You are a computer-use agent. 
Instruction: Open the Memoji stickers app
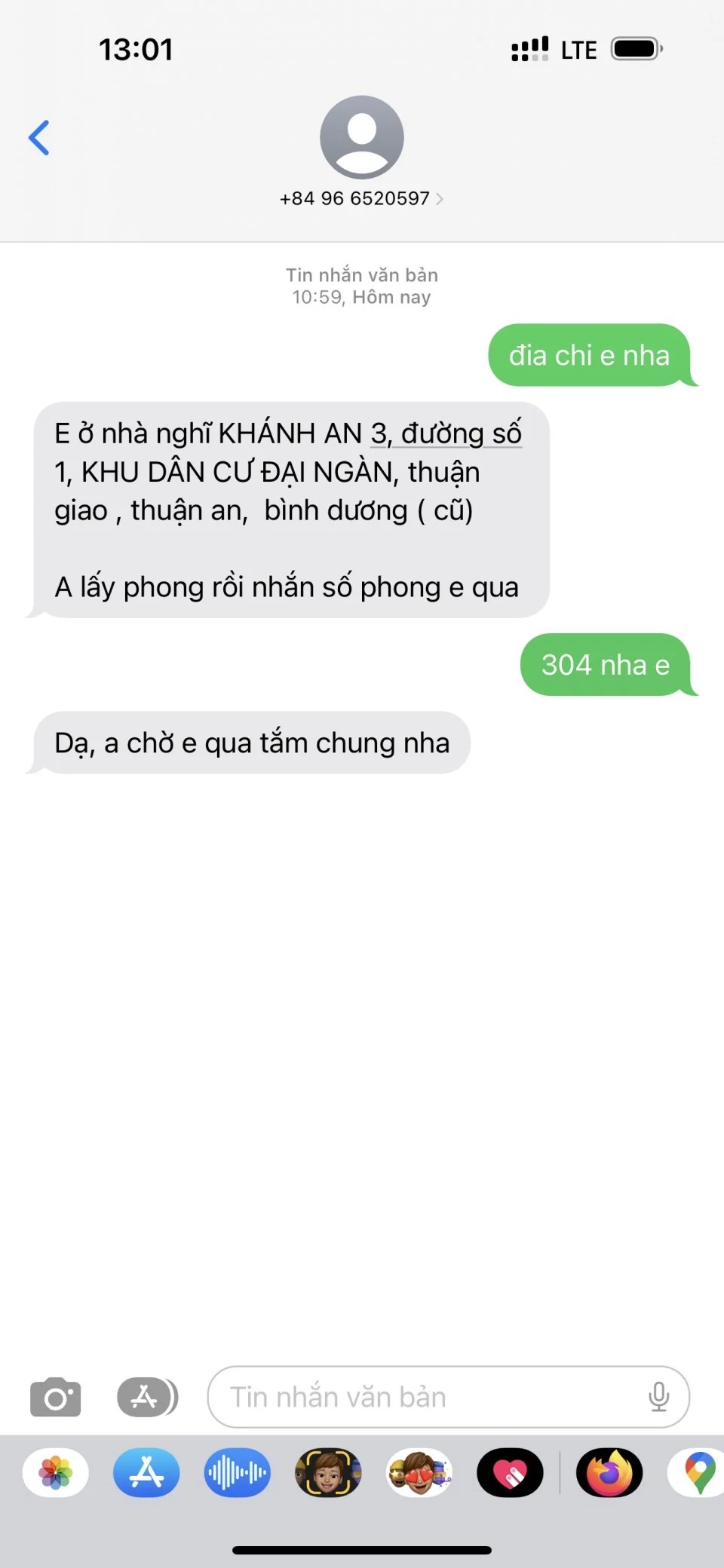pyautogui.click(x=419, y=1473)
